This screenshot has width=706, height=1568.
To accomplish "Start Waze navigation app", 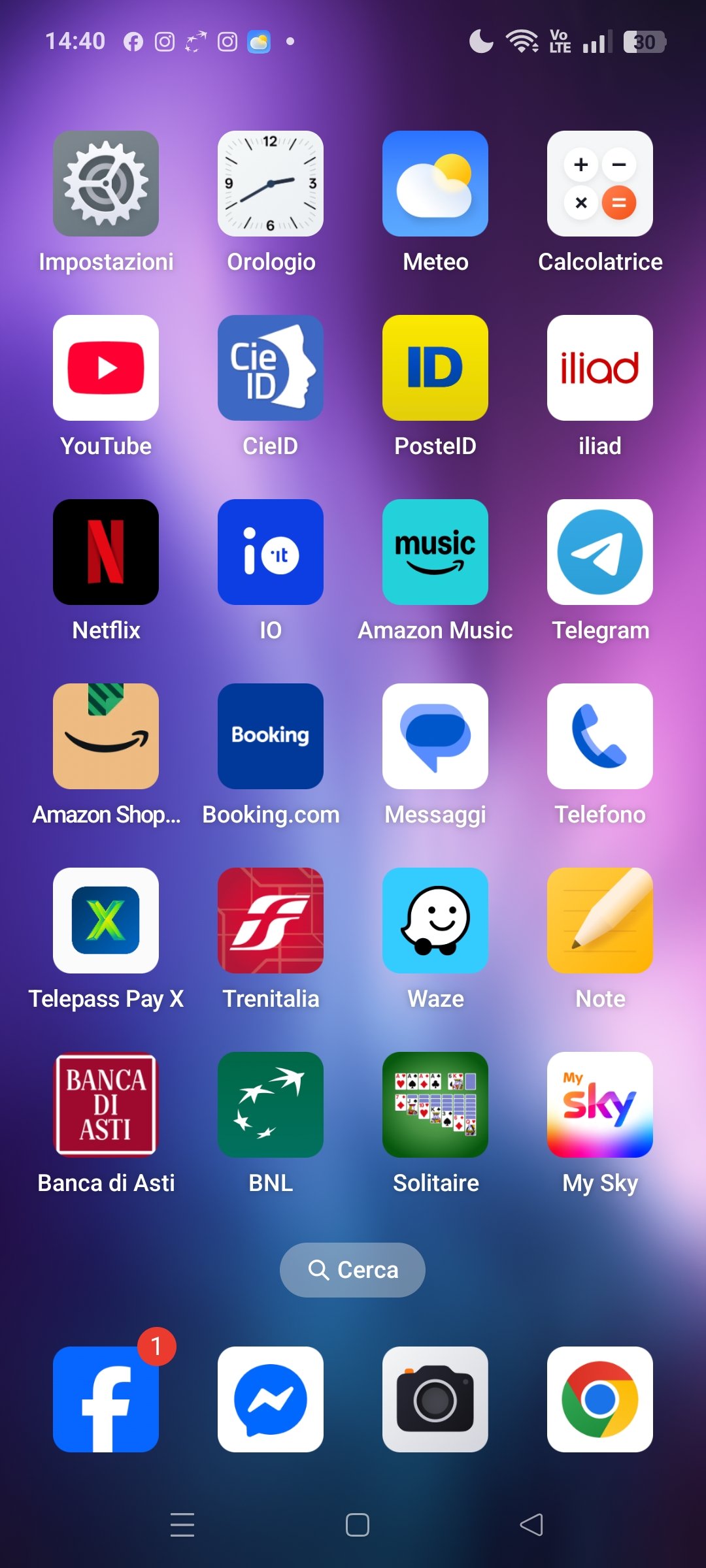I will [435, 921].
